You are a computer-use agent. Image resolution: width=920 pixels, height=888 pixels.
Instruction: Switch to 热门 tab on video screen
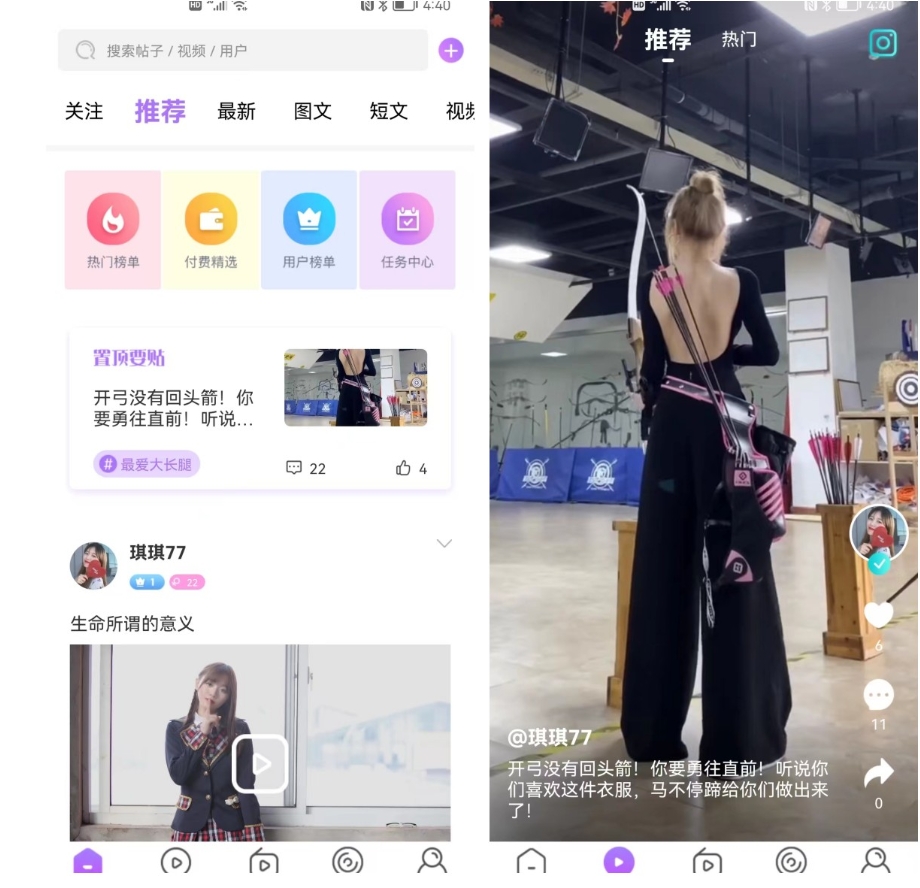click(739, 39)
